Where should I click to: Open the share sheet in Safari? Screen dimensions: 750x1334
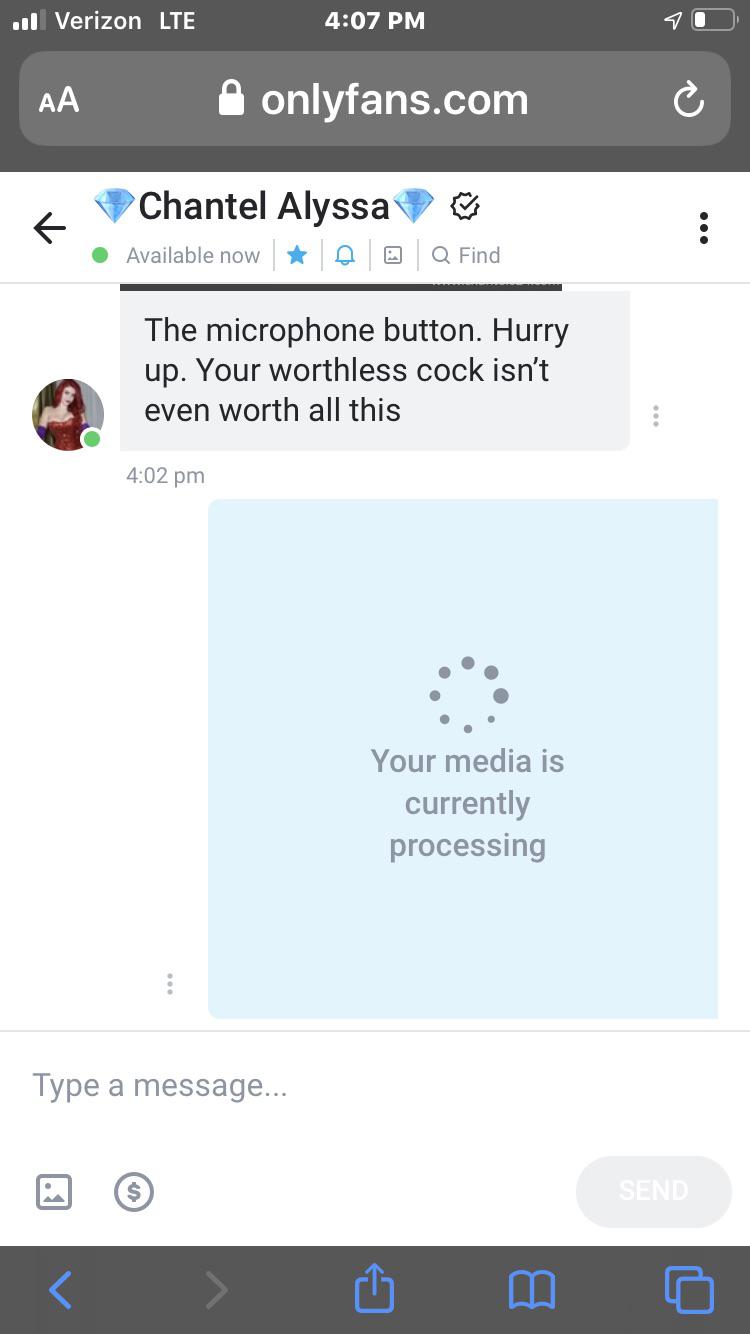click(373, 1289)
